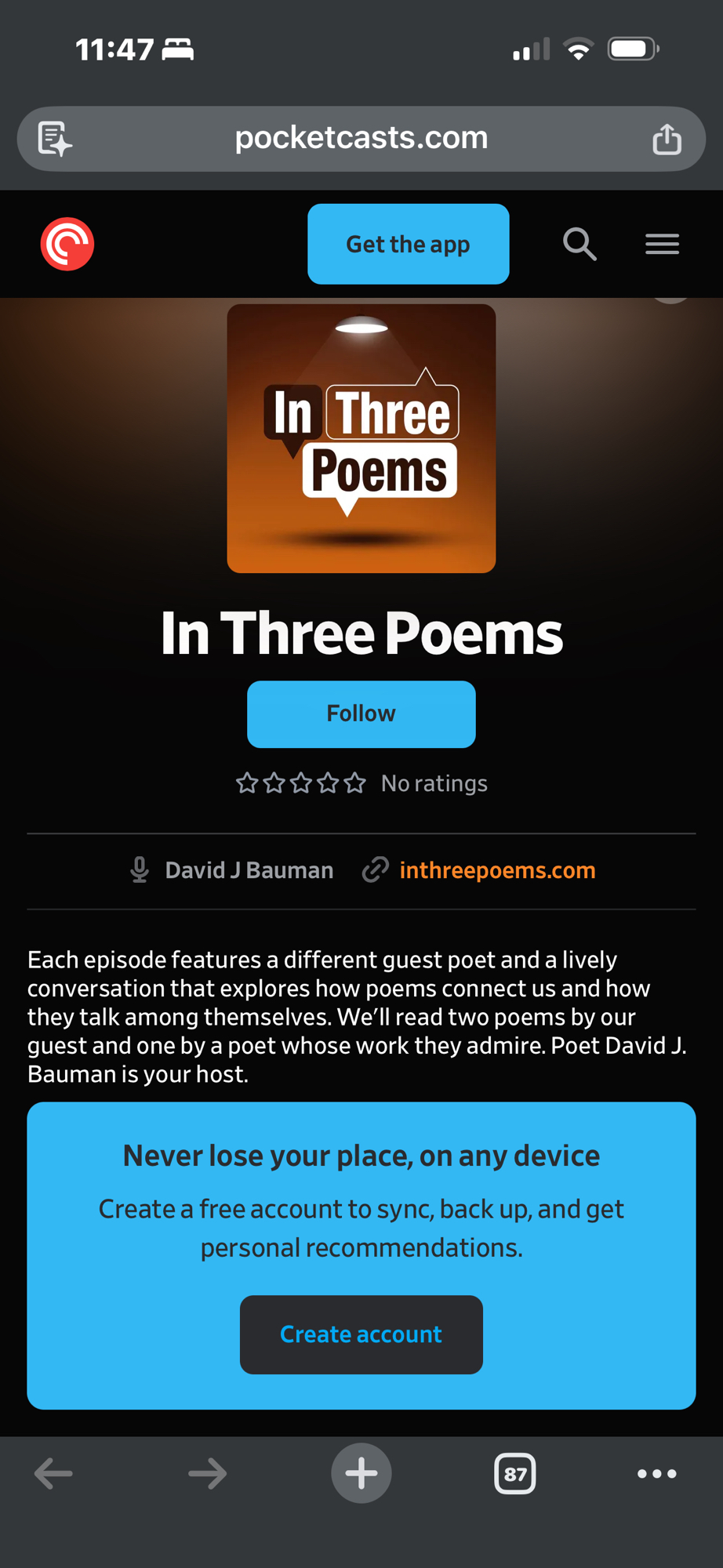Tap the pocketcasts.com address bar
The height and width of the screenshot is (1568, 723).
pos(361,139)
